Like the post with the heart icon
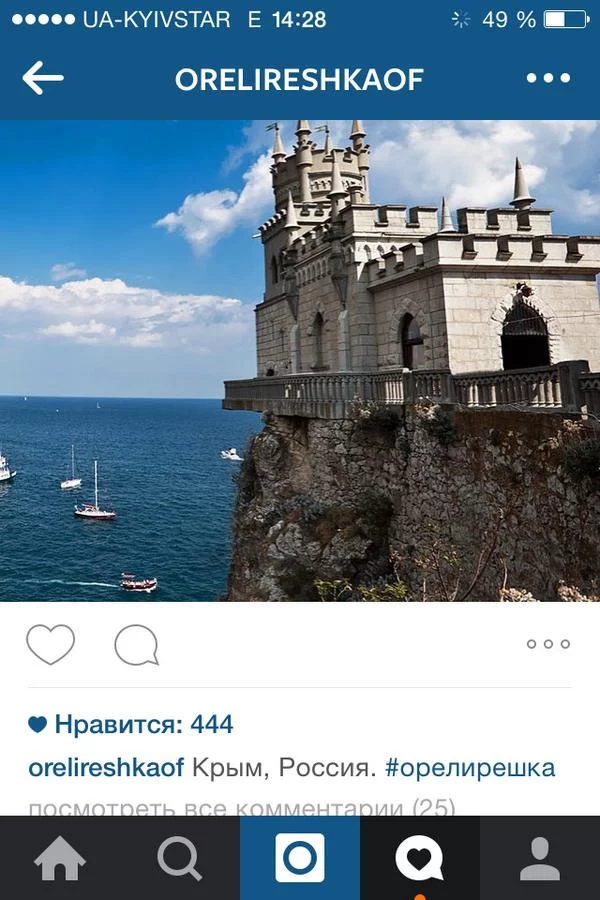 pyautogui.click(x=50, y=645)
